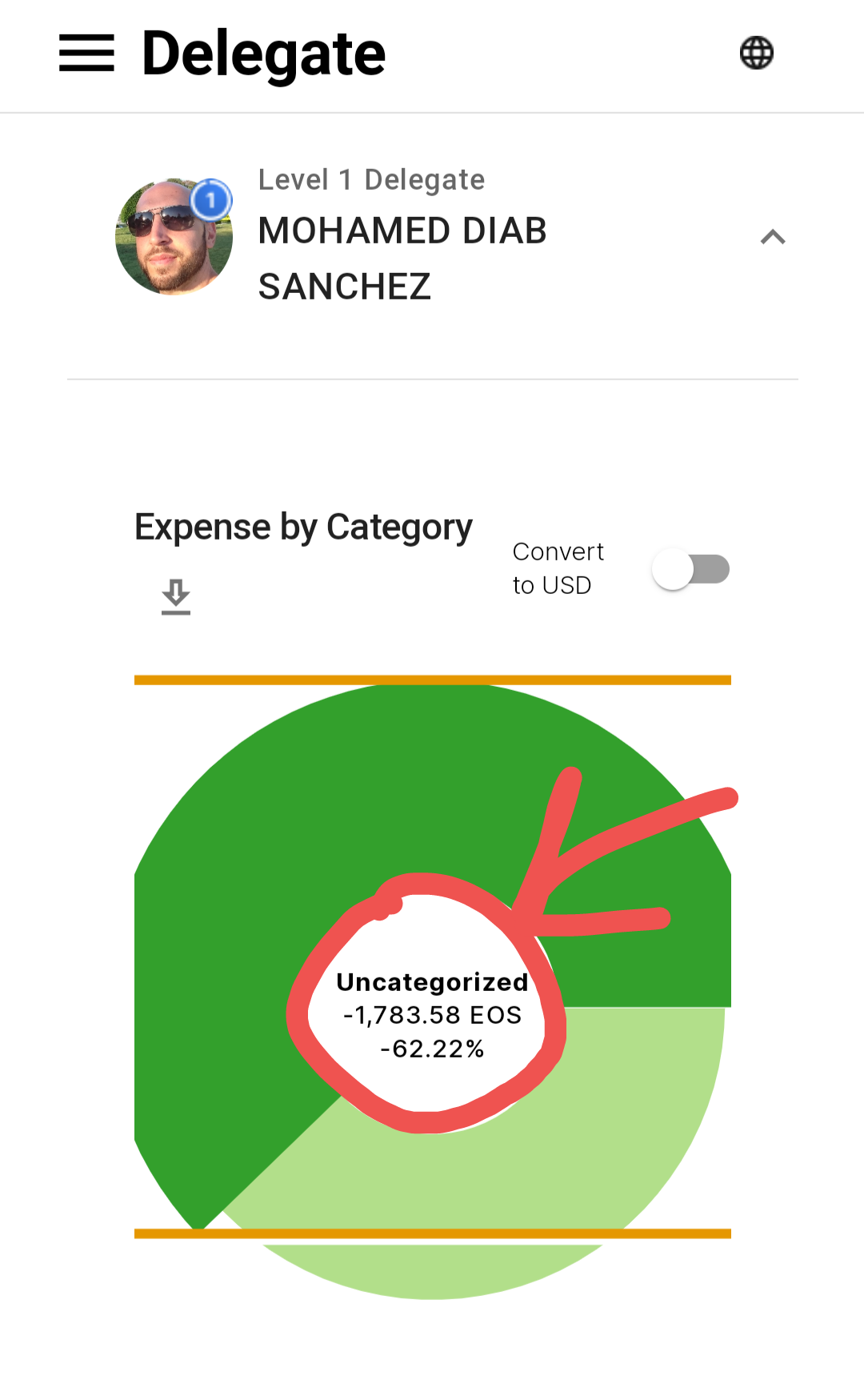Click the download icon under Expense by Category
The height and width of the screenshot is (1400, 864).
pos(175,596)
